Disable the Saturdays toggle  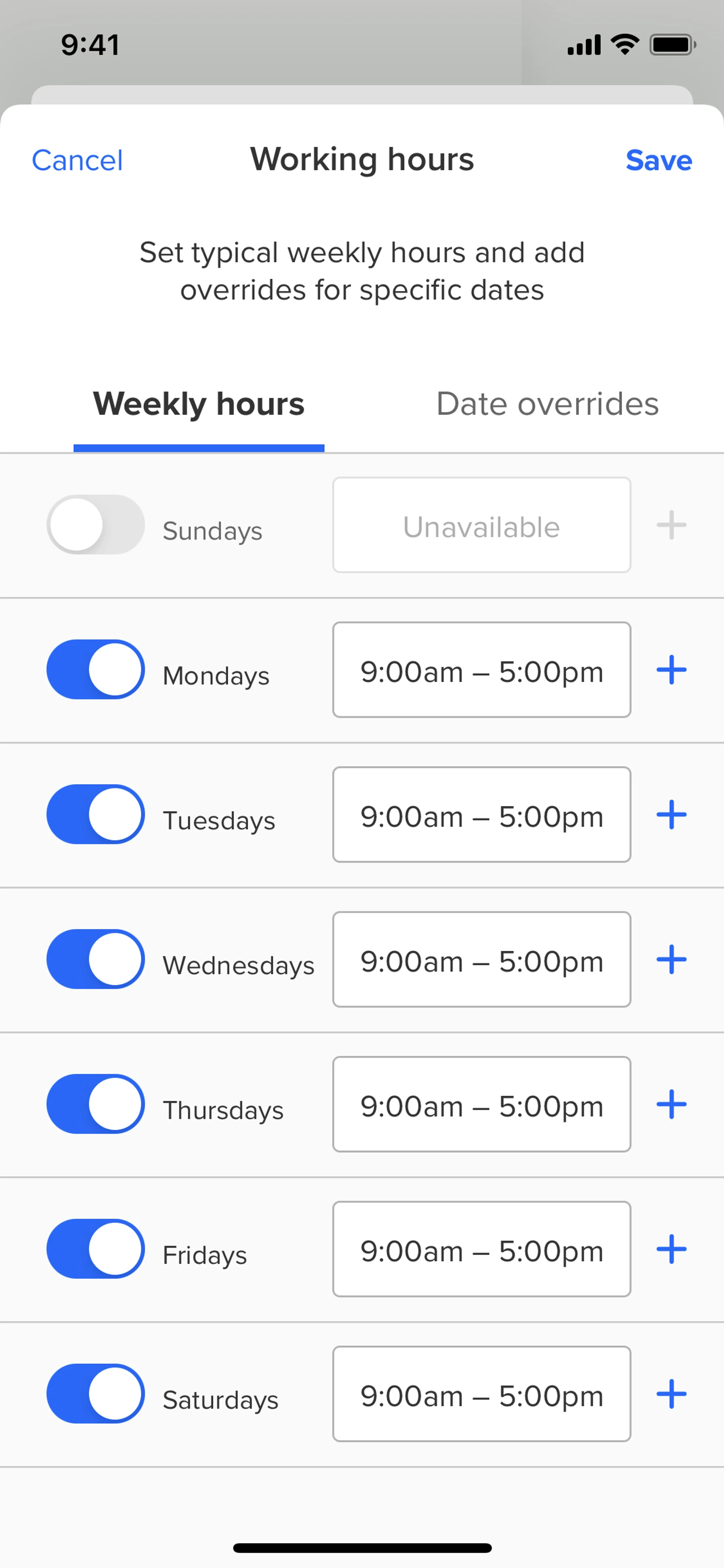95,1394
